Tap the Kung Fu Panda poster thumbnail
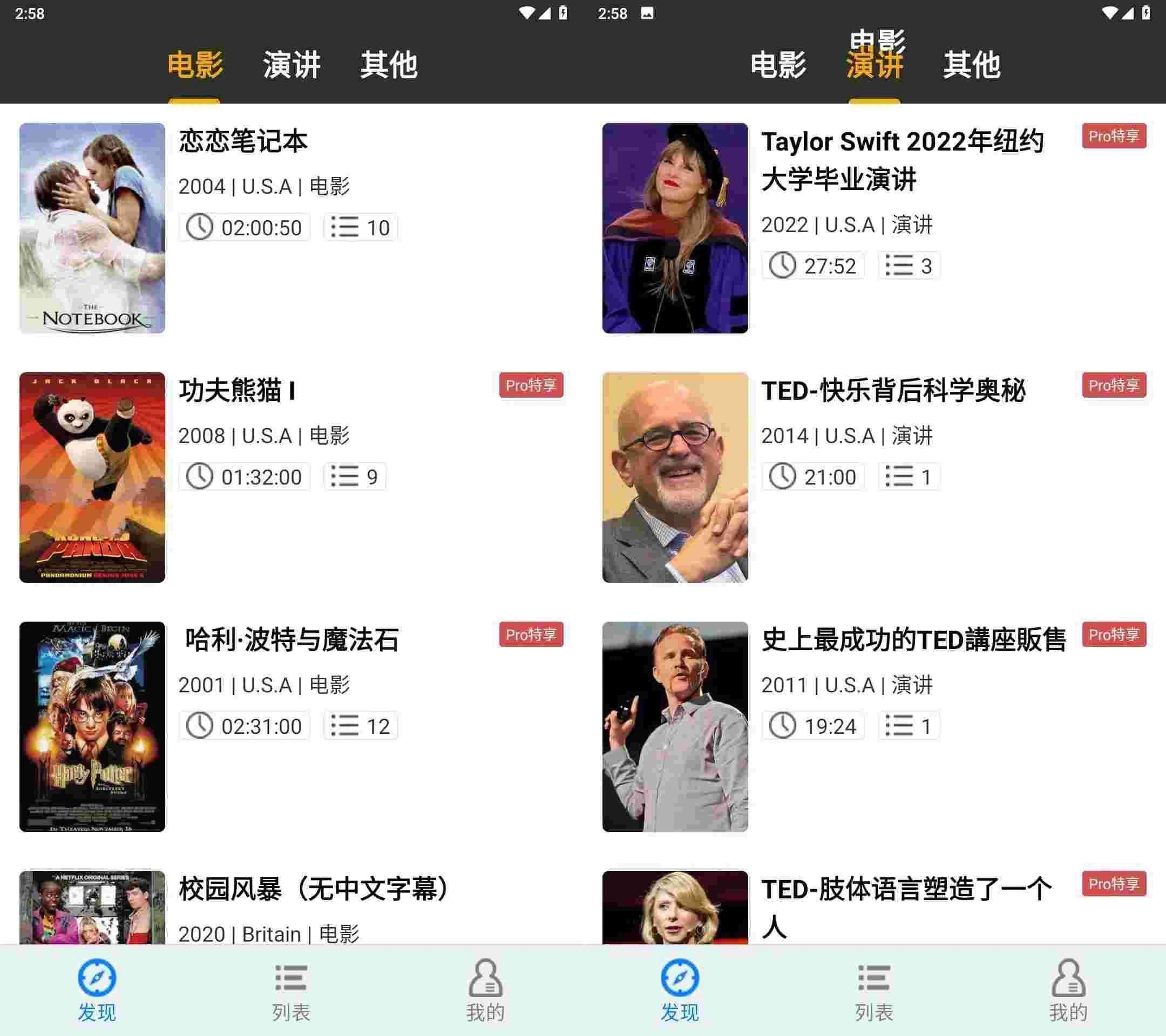Image resolution: width=1166 pixels, height=1036 pixels. pos(92,477)
